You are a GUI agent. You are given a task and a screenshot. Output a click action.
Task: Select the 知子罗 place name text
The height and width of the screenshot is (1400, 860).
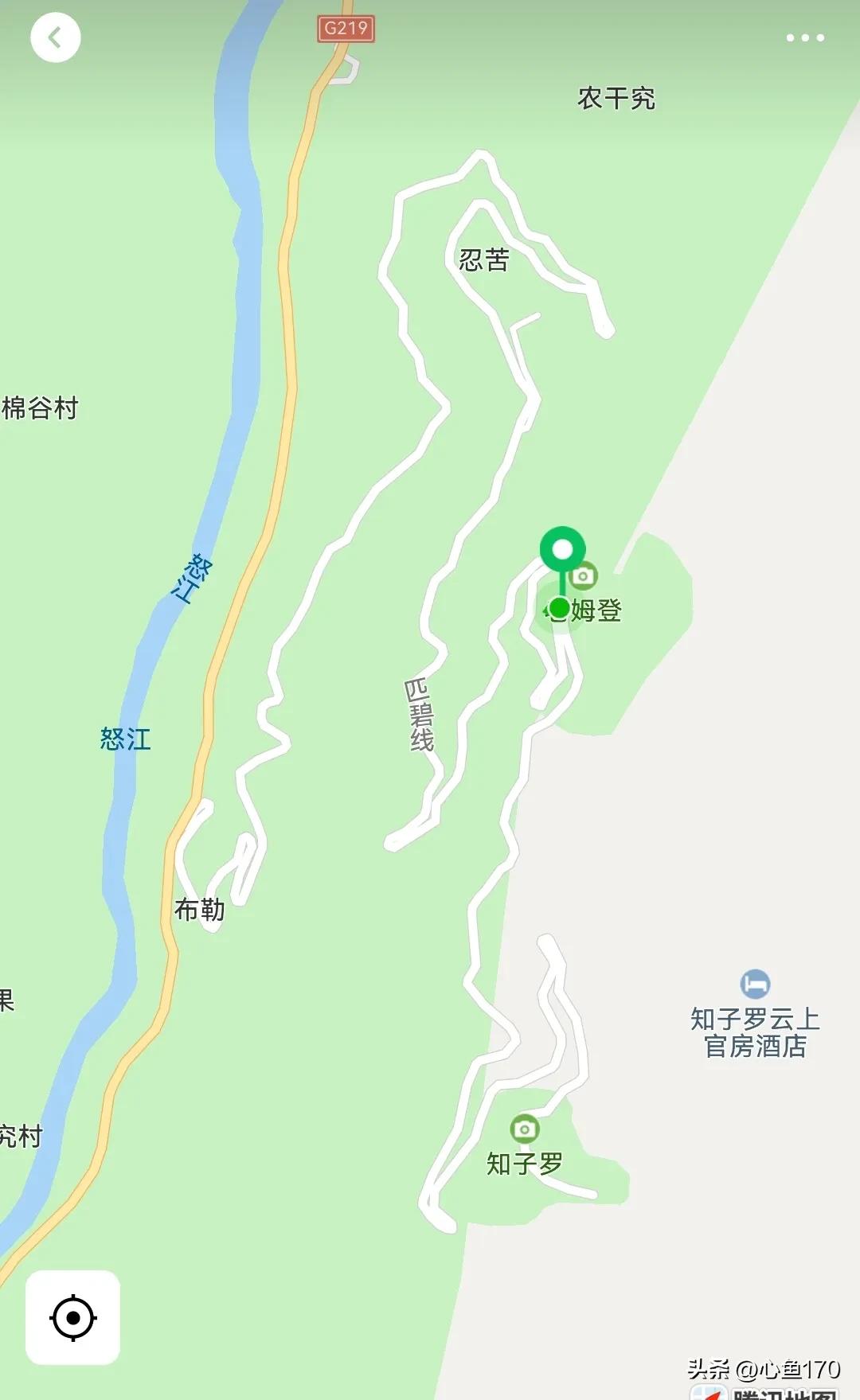pyautogui.click(x=525, y=1164)
